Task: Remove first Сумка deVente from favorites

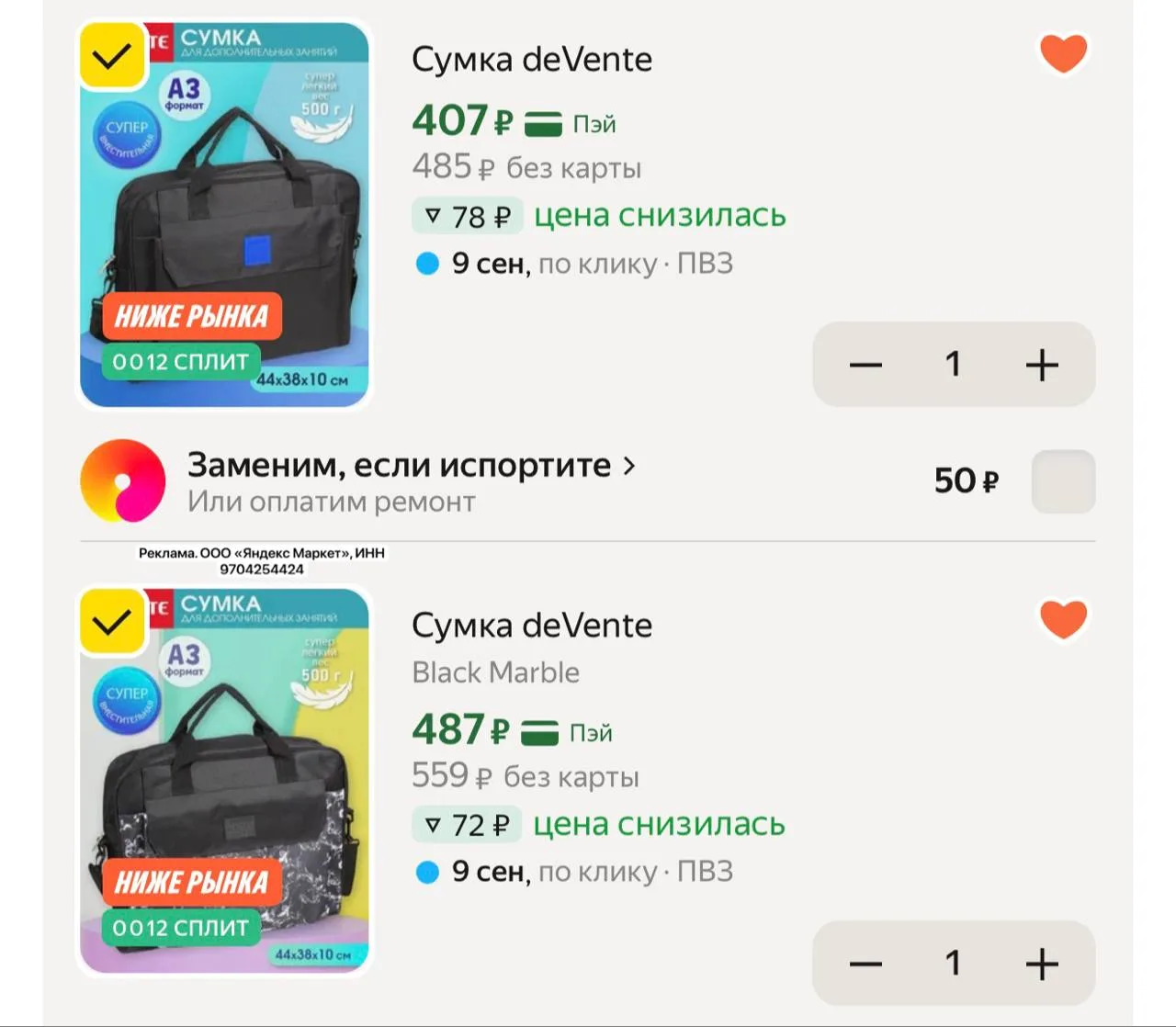Action: click(1063, 53)
